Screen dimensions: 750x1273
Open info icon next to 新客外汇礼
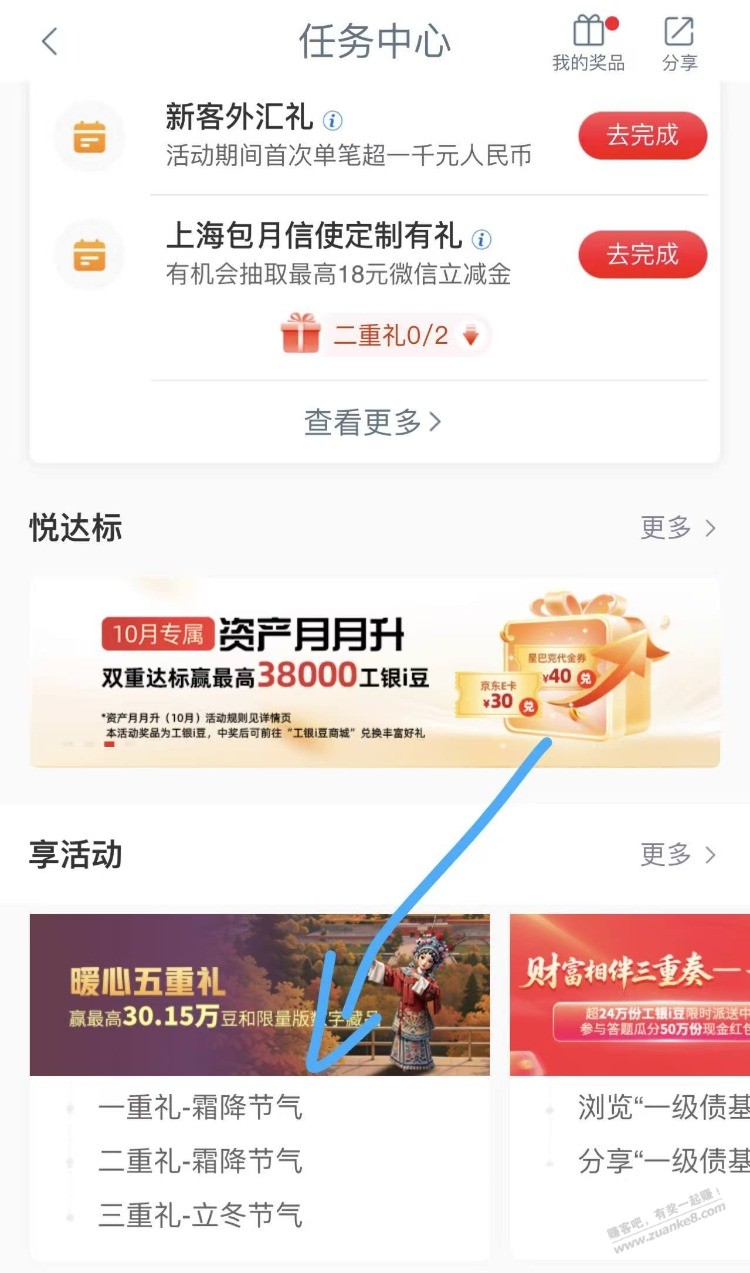[333, 120]
